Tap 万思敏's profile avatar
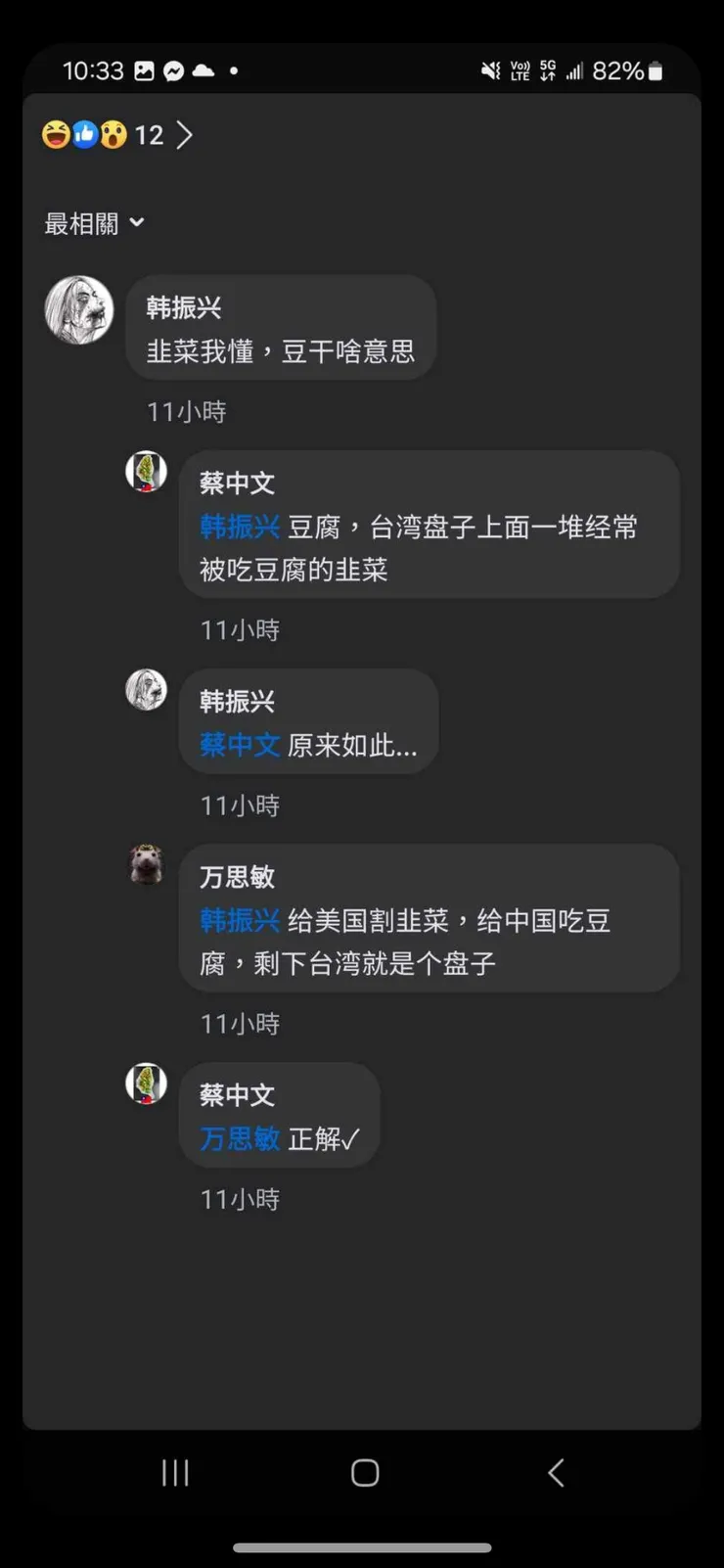 146,865
